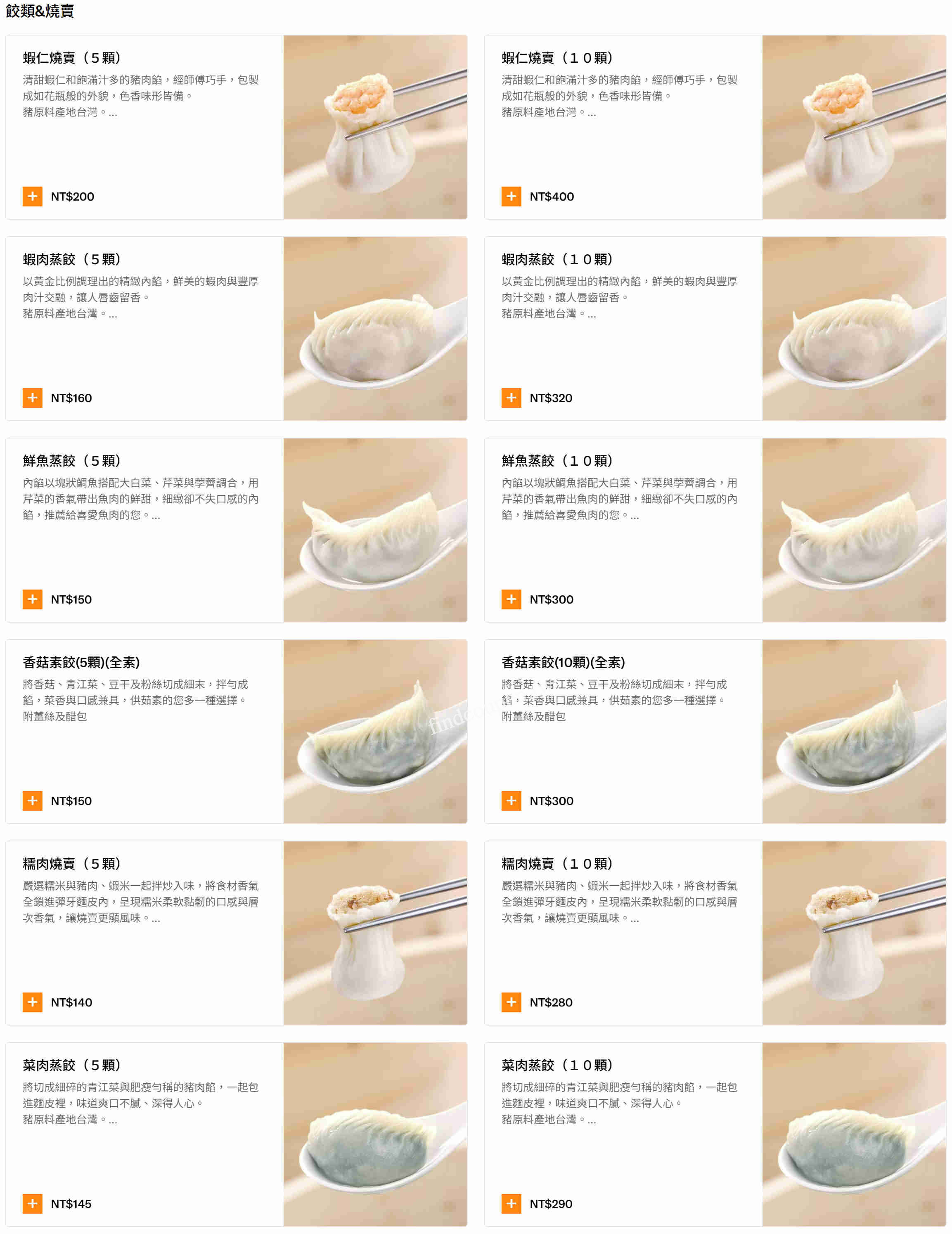Open the 糯肉燒賣（5顆）item image

375,933
